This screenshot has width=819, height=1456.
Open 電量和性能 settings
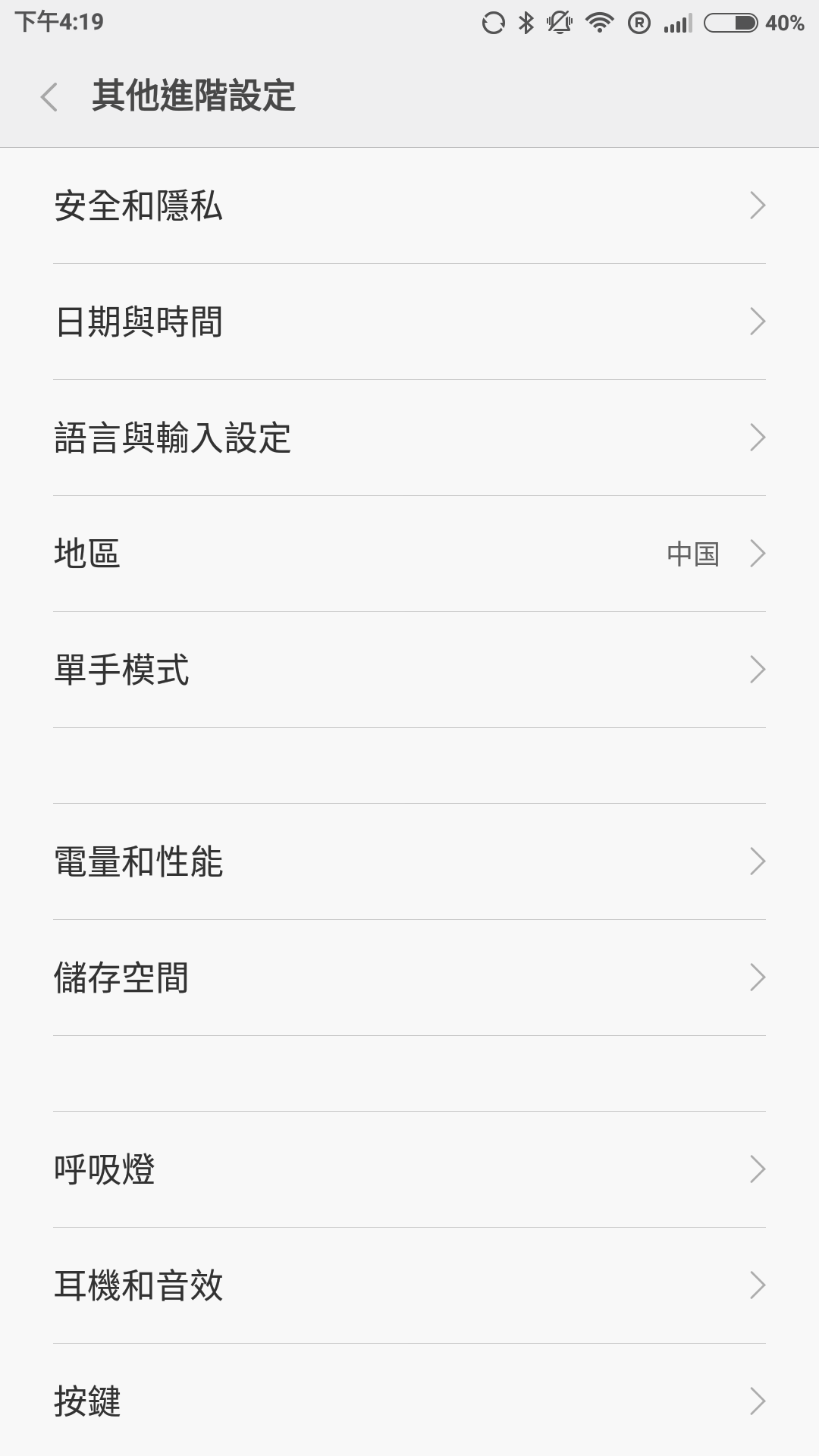[x=409, y=861]
